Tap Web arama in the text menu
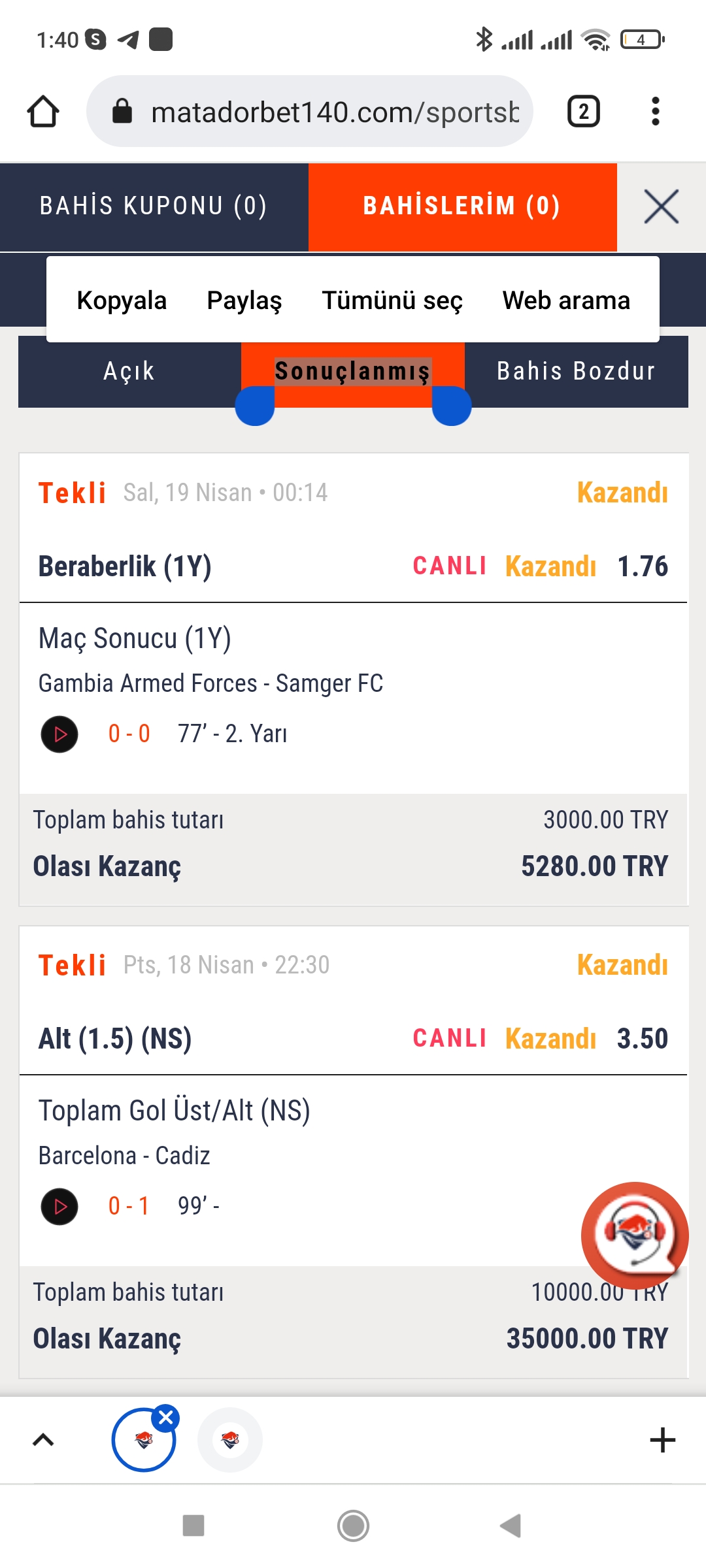Screen dimensions: 706x1568 (566, 300)
